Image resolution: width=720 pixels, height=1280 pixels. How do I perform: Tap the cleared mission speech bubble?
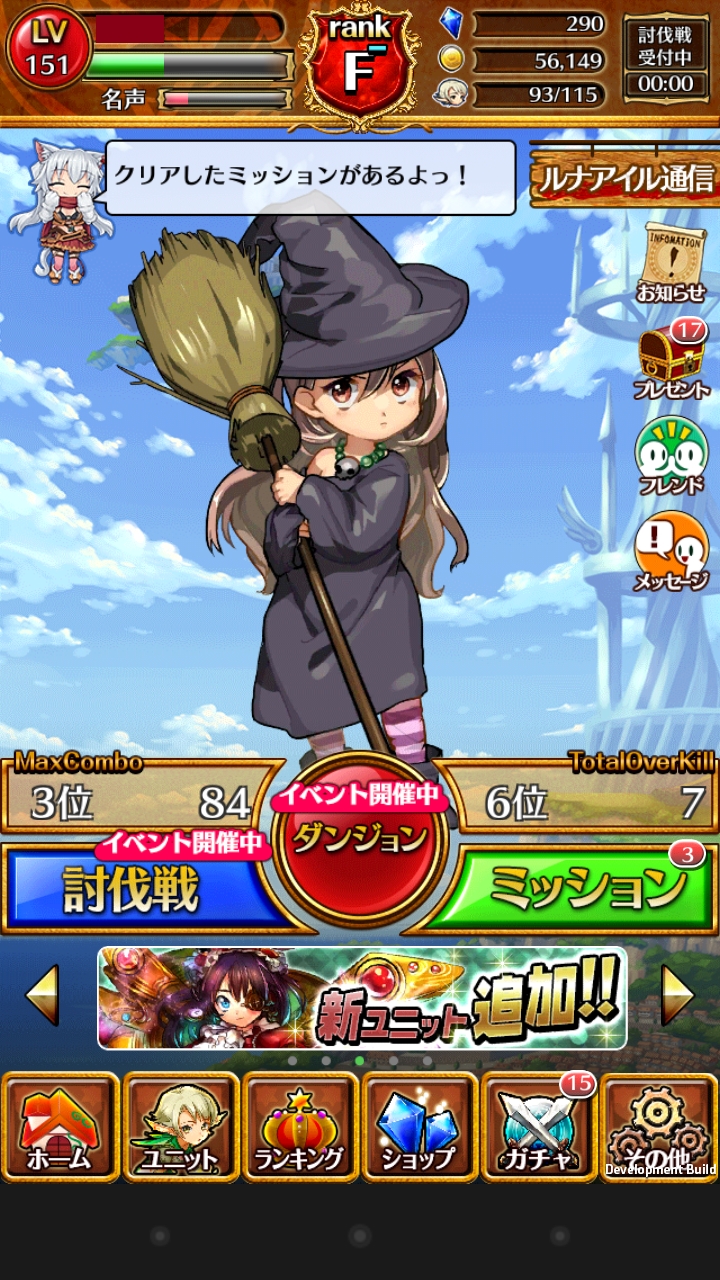tap(310, 177)
